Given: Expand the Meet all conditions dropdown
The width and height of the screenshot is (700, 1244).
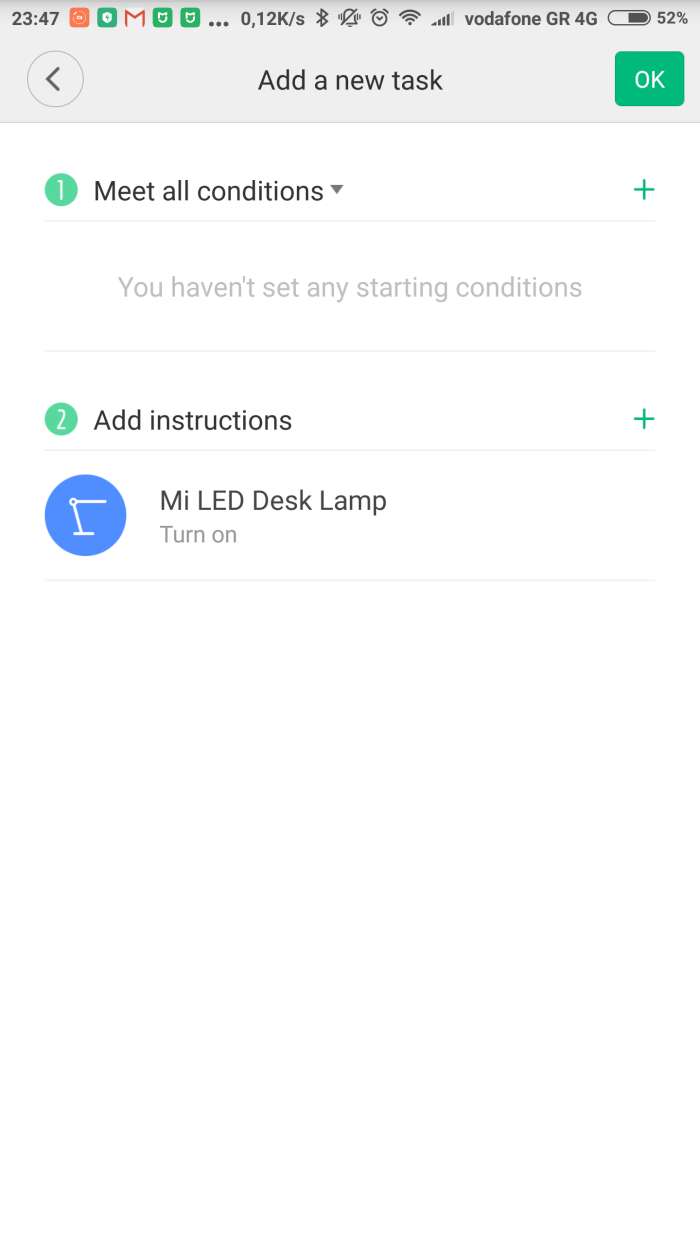Looking at the screenshot, I should [x=336, y=190].
